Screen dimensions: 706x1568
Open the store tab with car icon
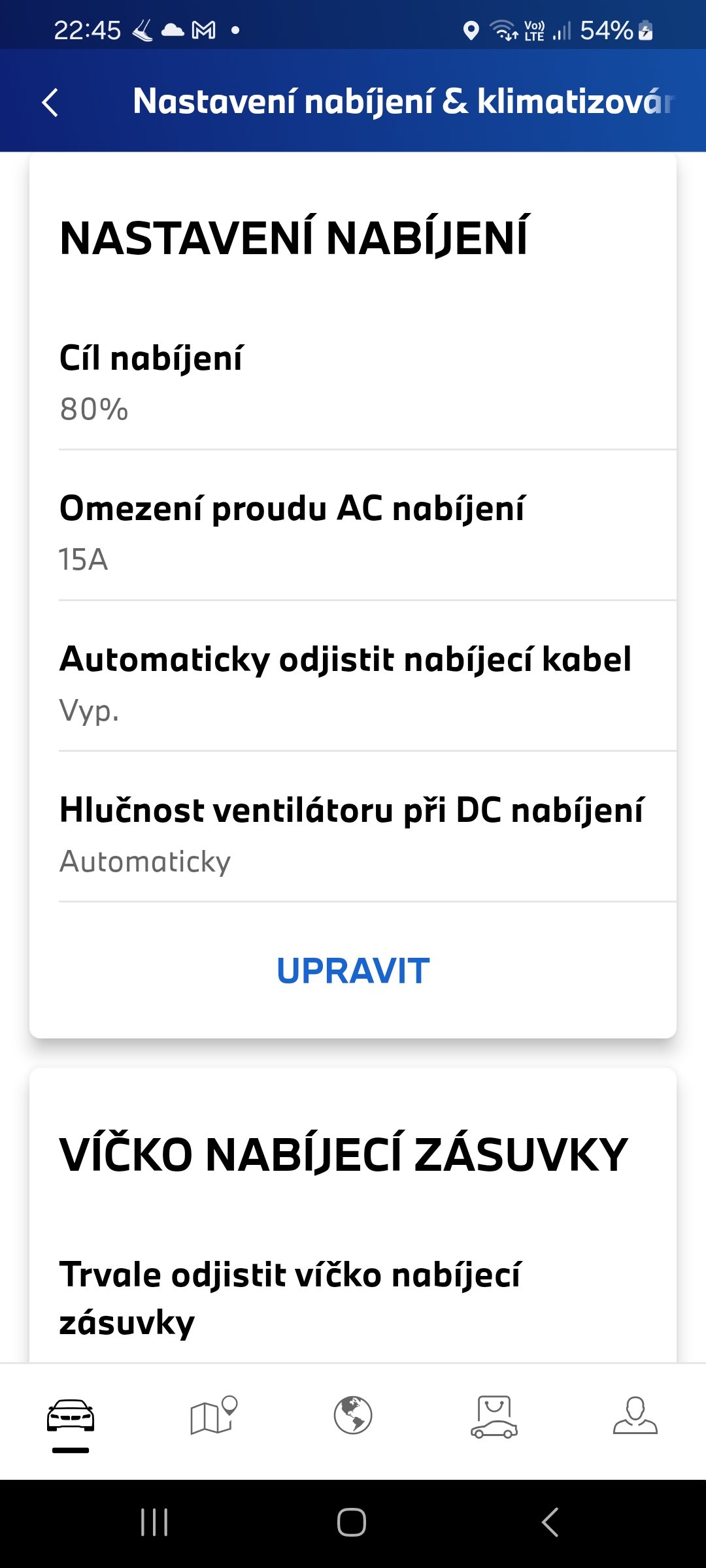click(x=494, y=1416)
